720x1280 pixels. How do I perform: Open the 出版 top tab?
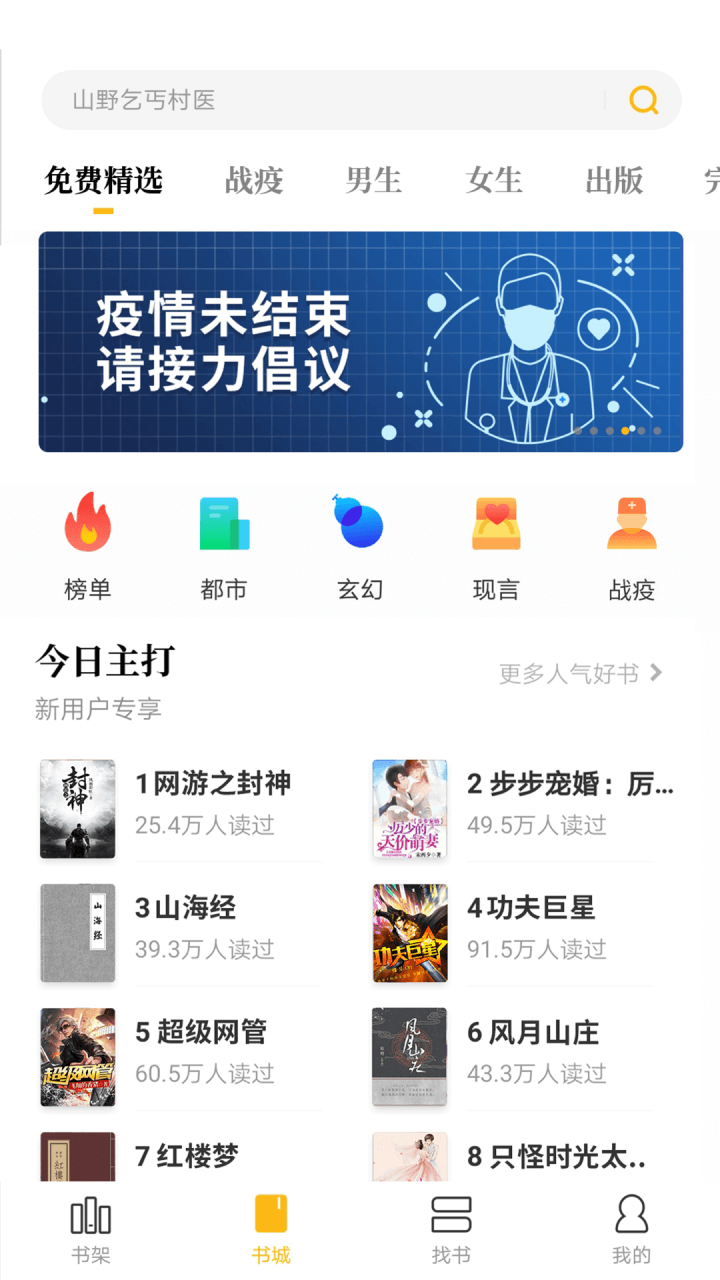(x=614, y=181)
